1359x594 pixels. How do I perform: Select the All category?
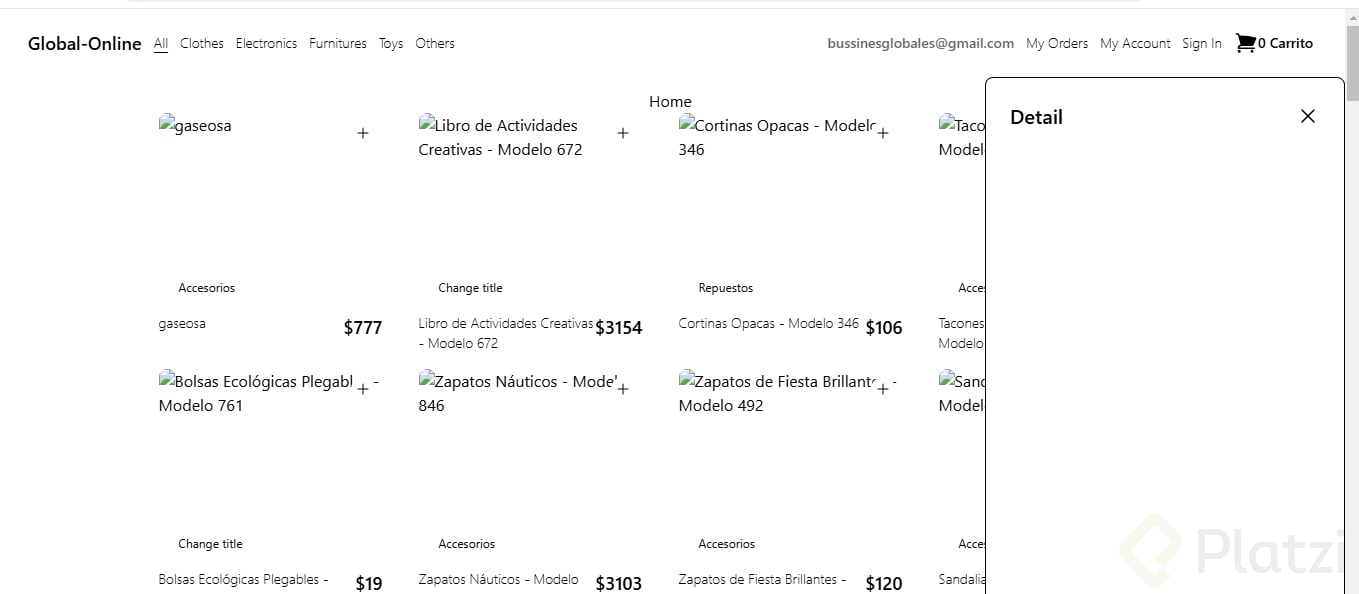pos(161,43)
